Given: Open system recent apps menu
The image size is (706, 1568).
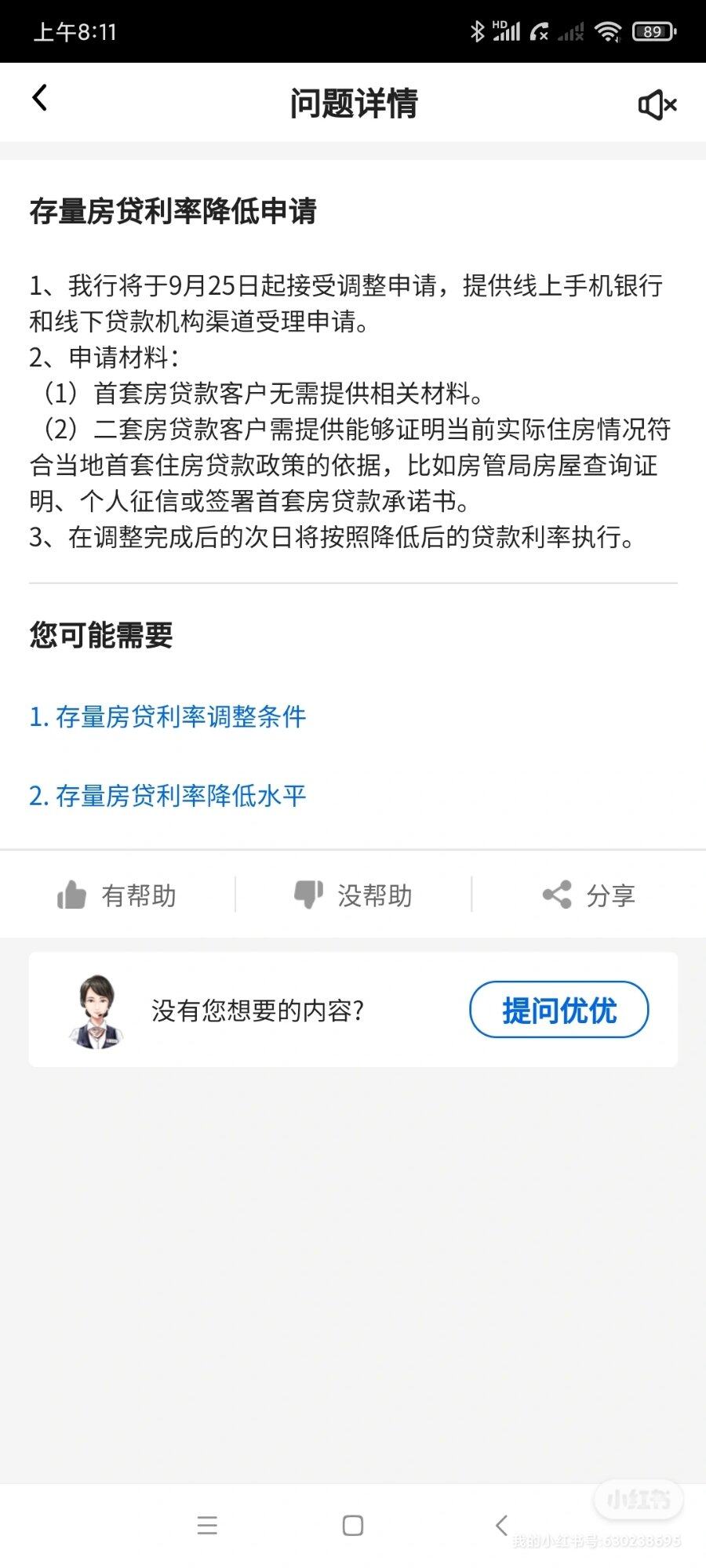Looking at the screenshot, I should [207, 1525].
